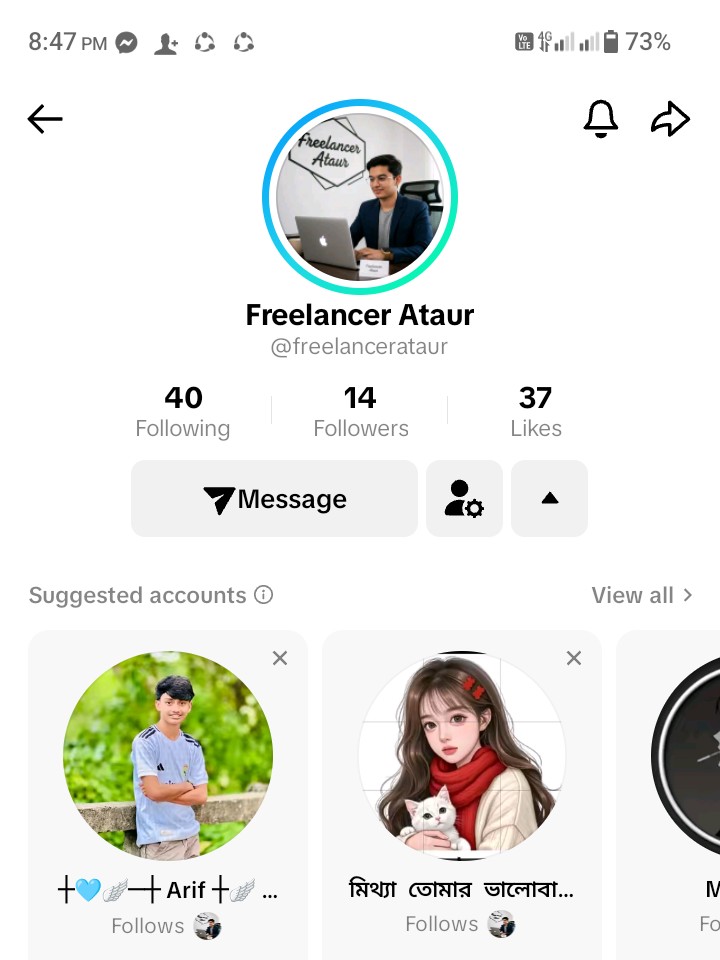View all suggested accounts
Viewport: 720px width, 960px height.
click(x=641, y=595)
